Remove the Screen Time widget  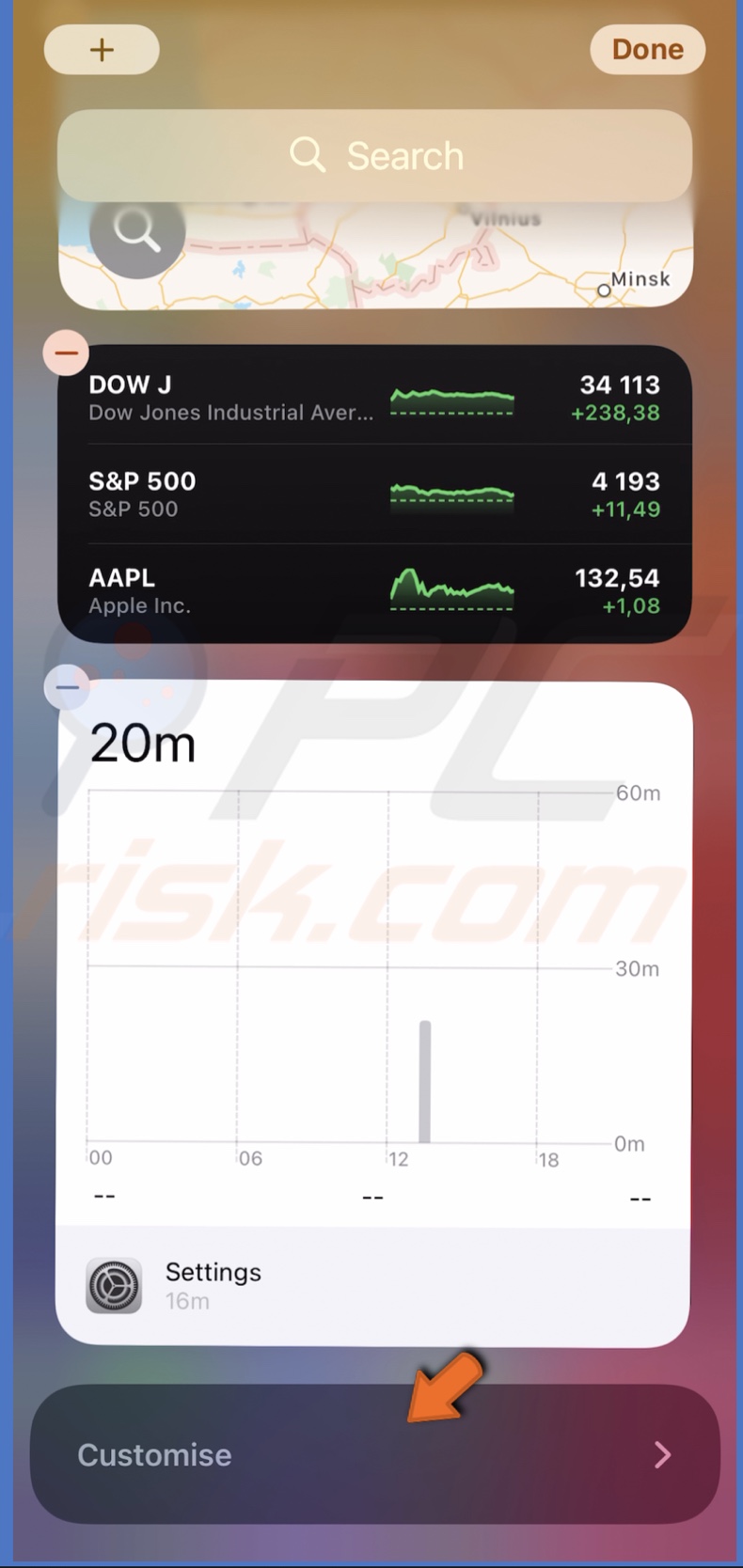[x=67, y=687]
